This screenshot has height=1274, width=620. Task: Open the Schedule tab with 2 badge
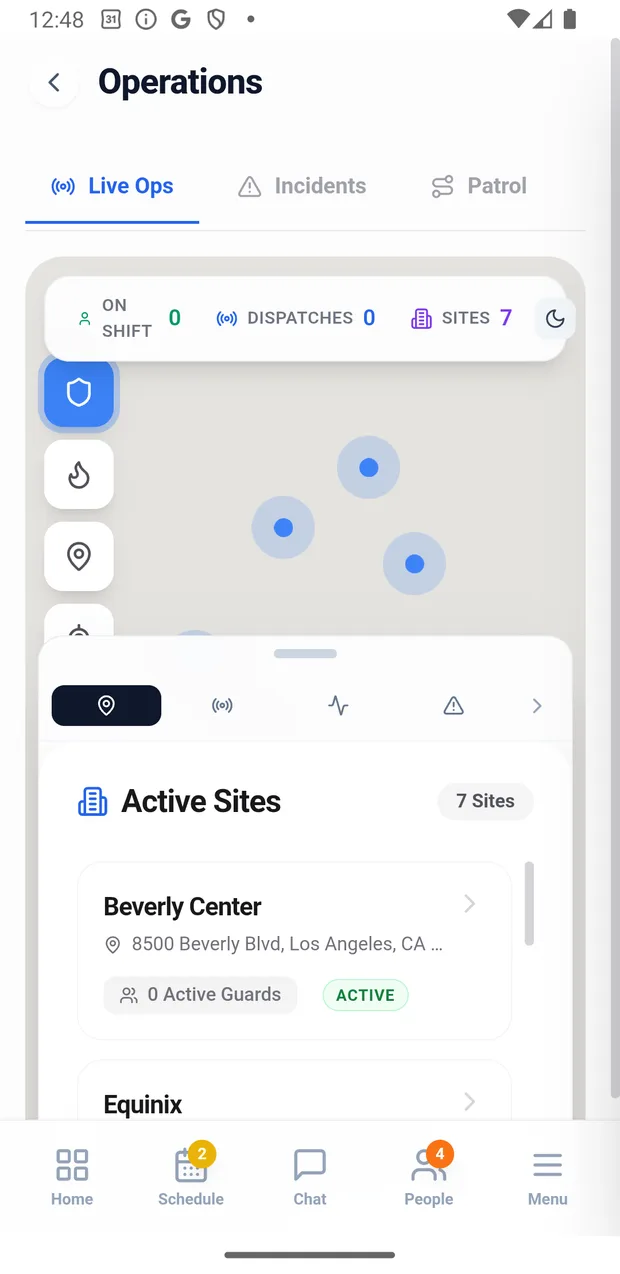tap(191, 1177)
